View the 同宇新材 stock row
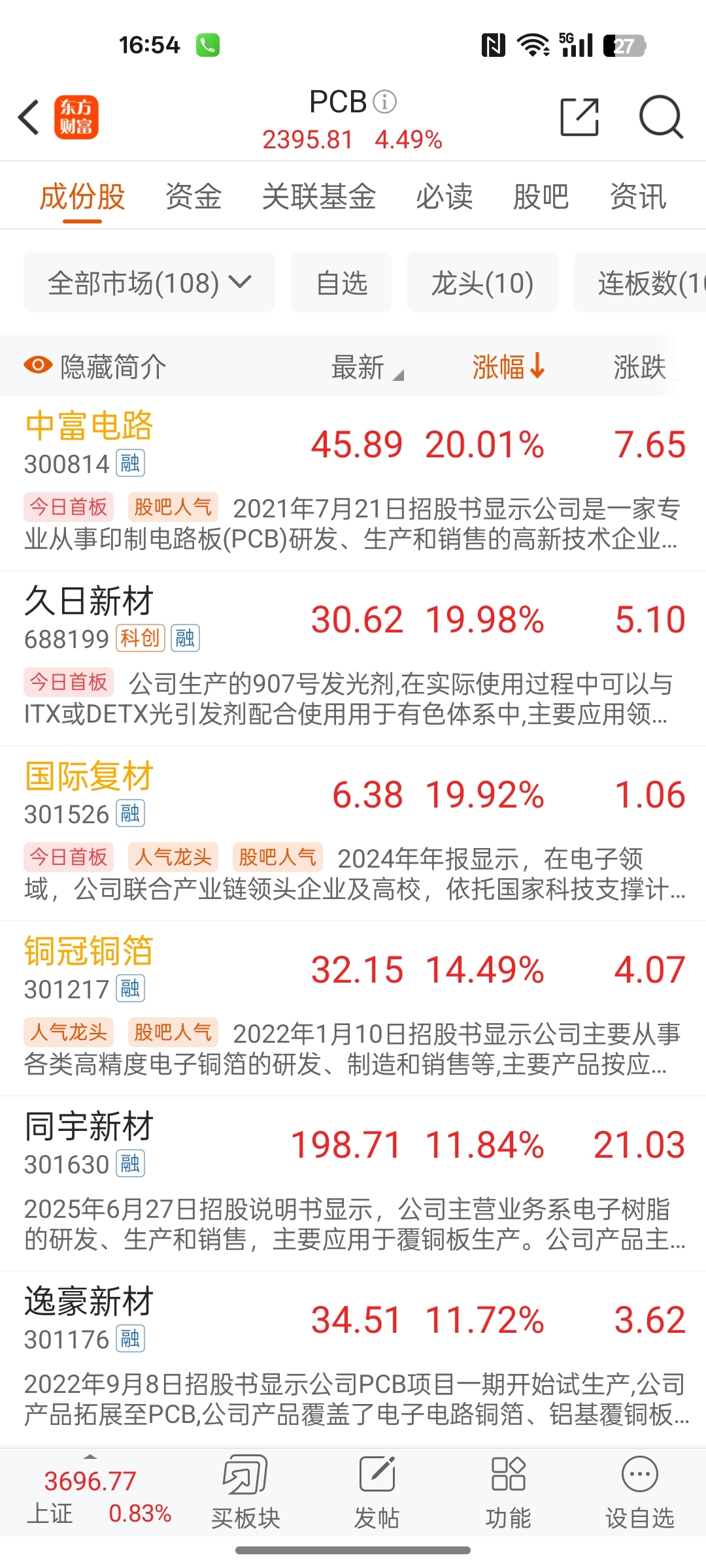Image resolution: width=706 pixels, height=1568 pixels. click(353, 1184)
